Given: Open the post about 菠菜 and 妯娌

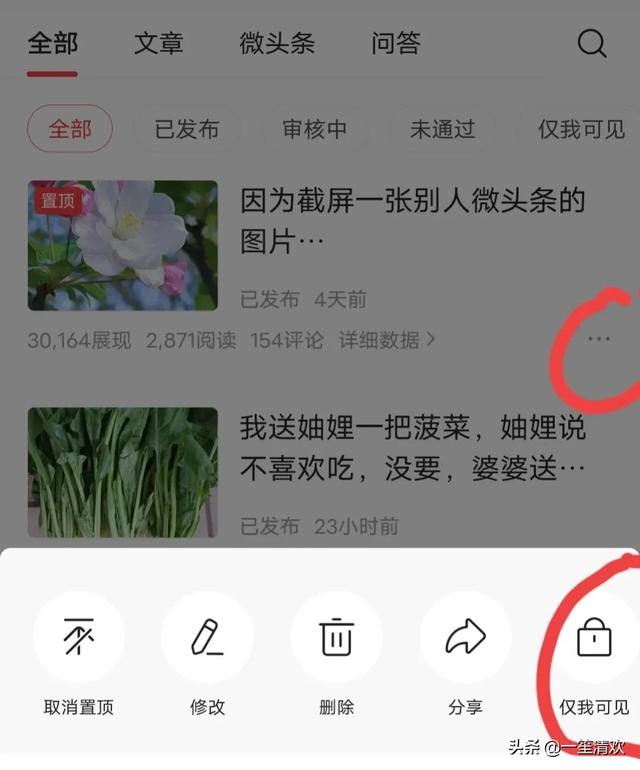Looking at the screenshot, I should [x=412, y=448].
